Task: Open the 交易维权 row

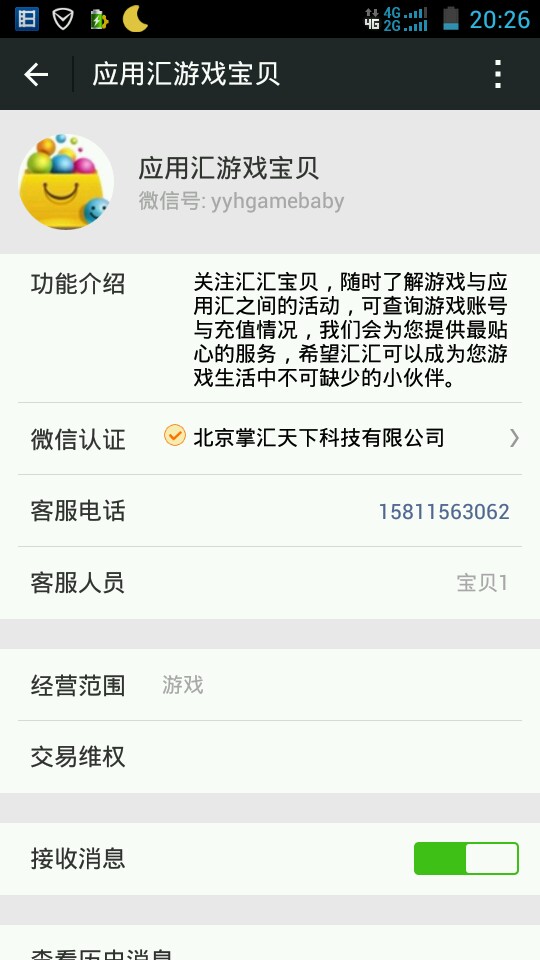Action: [x=270, y=757]
